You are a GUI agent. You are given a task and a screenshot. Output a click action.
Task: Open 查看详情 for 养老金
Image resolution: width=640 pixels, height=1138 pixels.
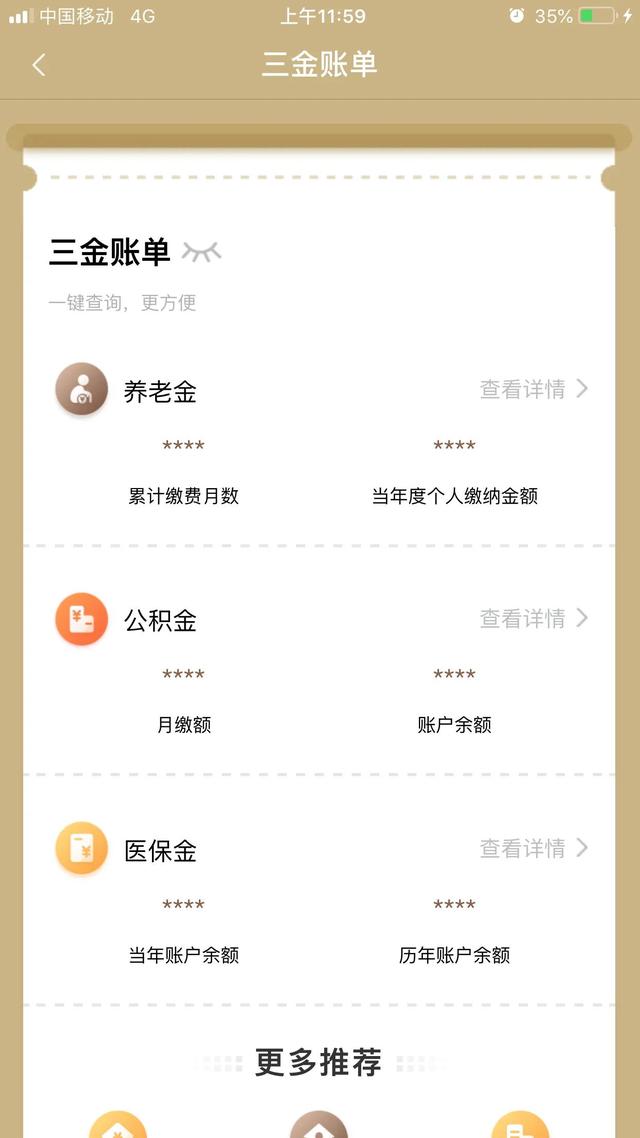(x=533, y=390)
